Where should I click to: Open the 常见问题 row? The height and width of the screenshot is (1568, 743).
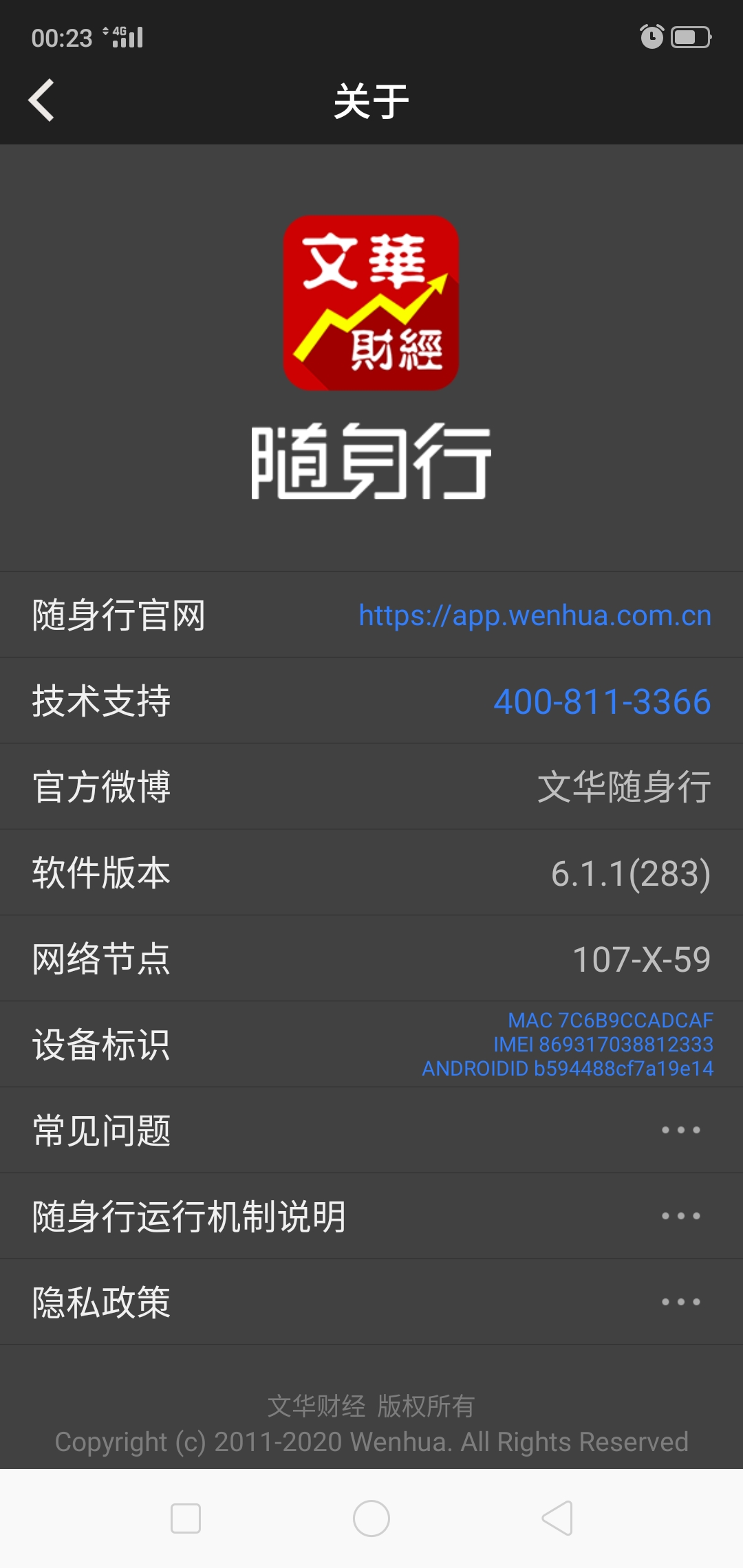coord(371,1131)
